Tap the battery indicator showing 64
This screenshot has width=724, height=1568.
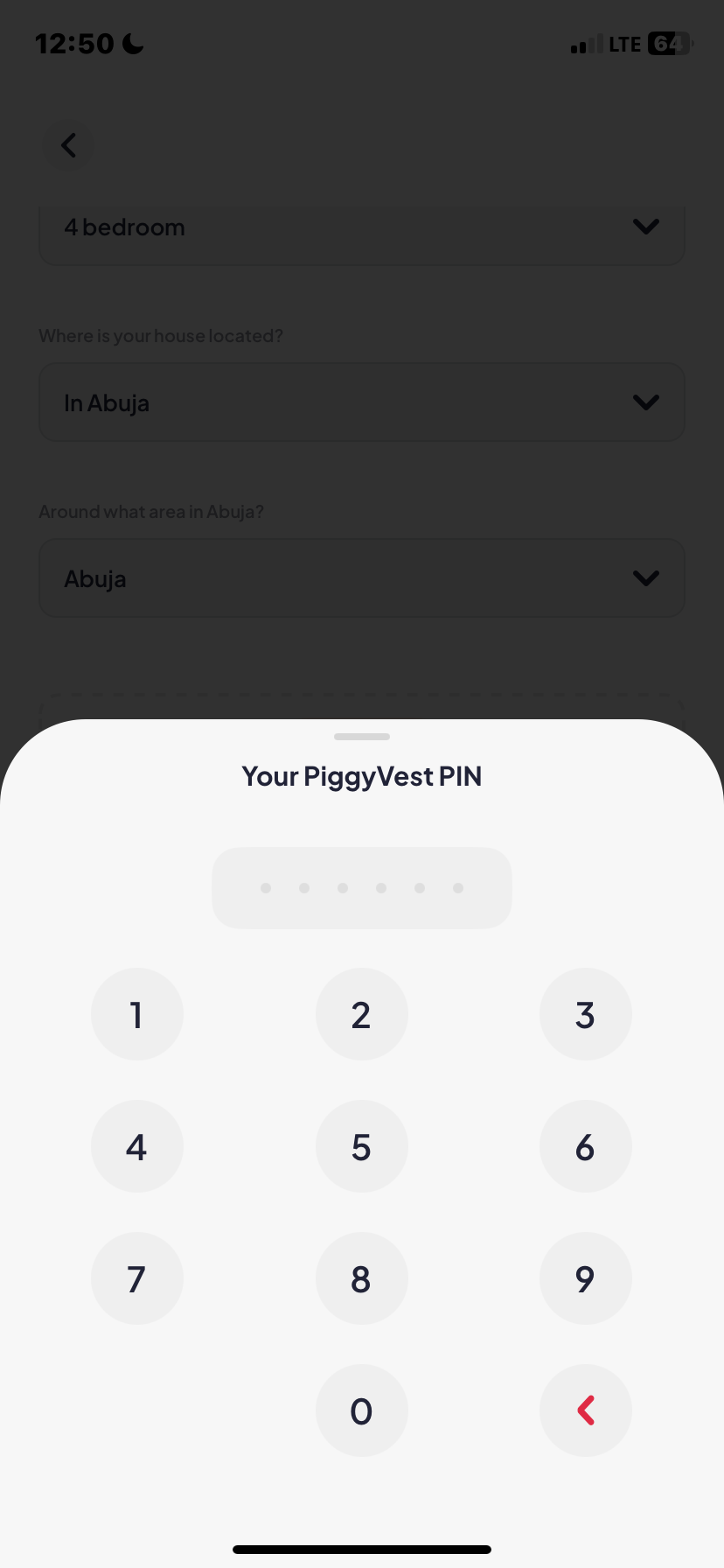pyautogui.click(x=670, y=43)
